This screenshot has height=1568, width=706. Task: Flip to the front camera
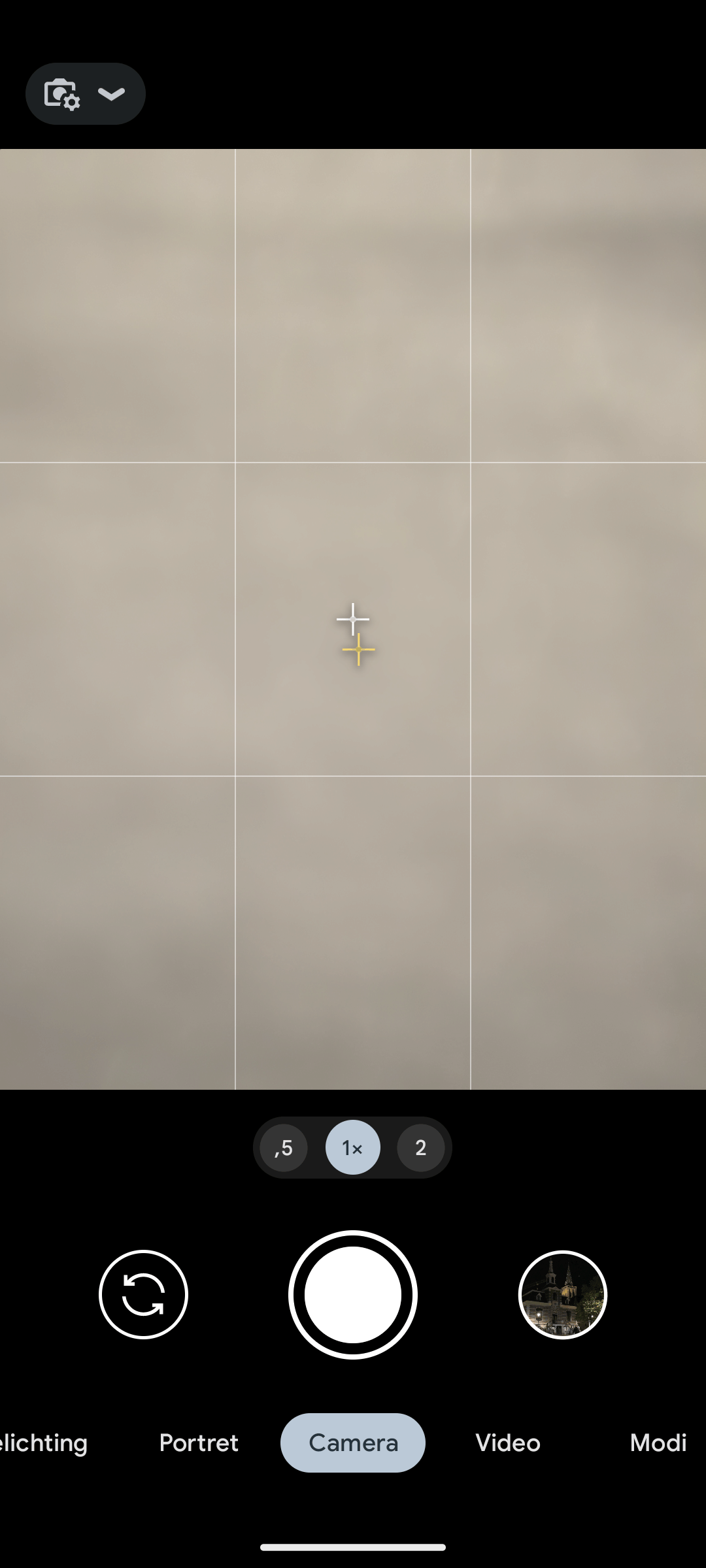pyautogui.click(x=143, y=1294)
